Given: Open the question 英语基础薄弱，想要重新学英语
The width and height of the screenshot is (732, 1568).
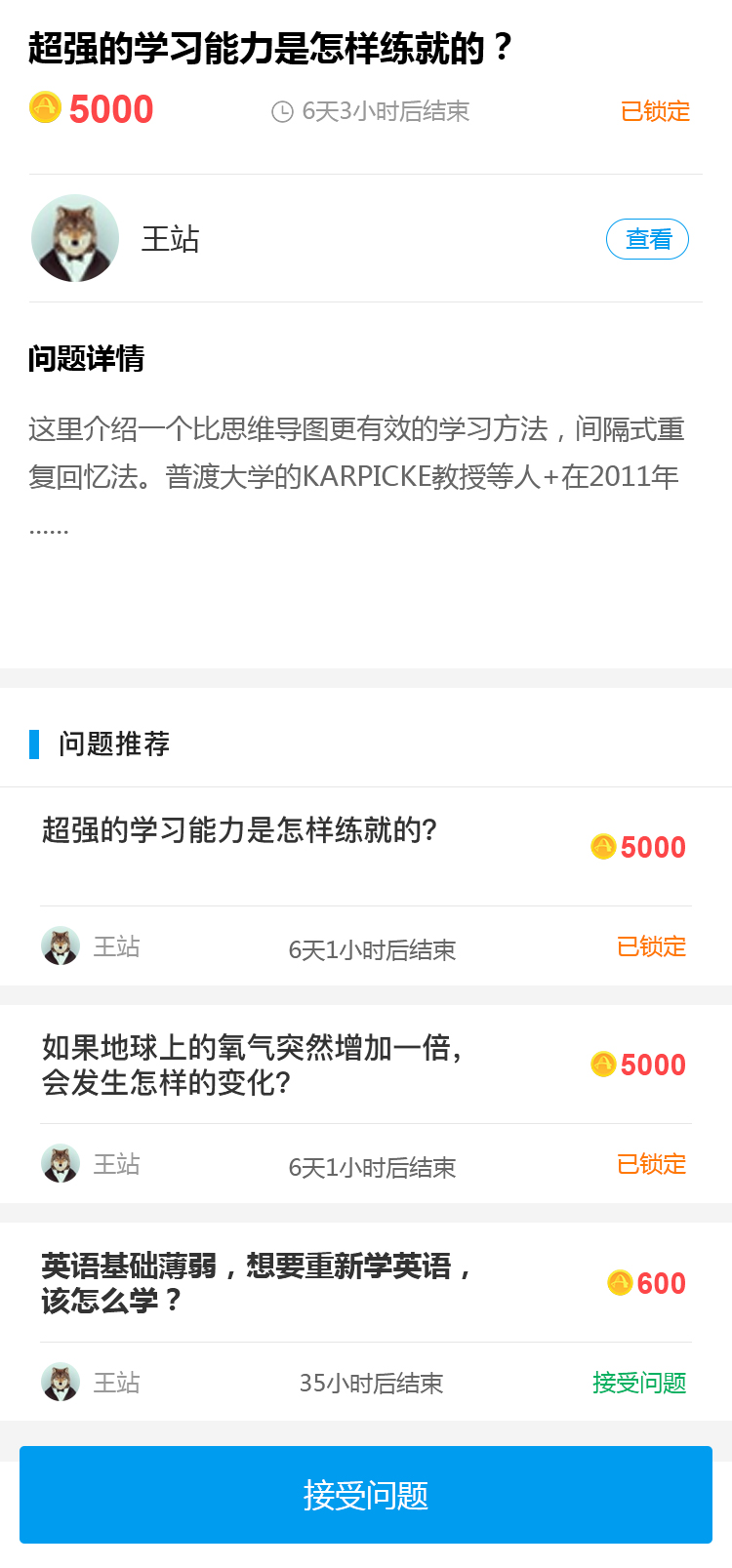Looking at the screenshot, I should 257,1282.
